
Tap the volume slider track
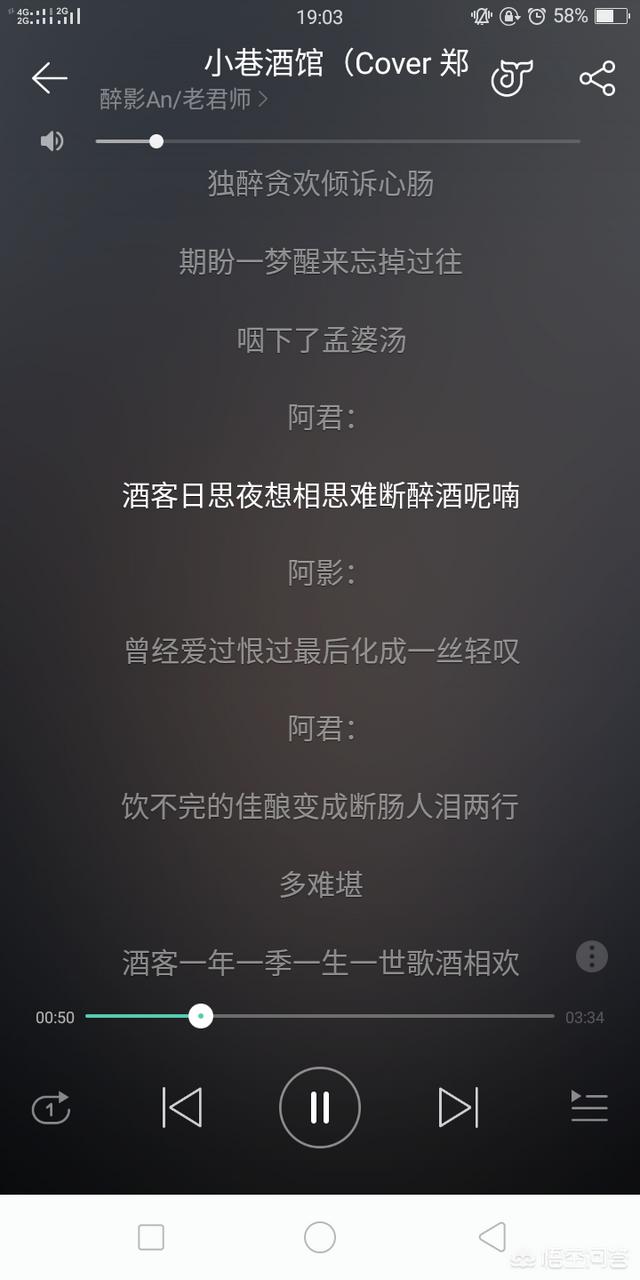point(338,141)
